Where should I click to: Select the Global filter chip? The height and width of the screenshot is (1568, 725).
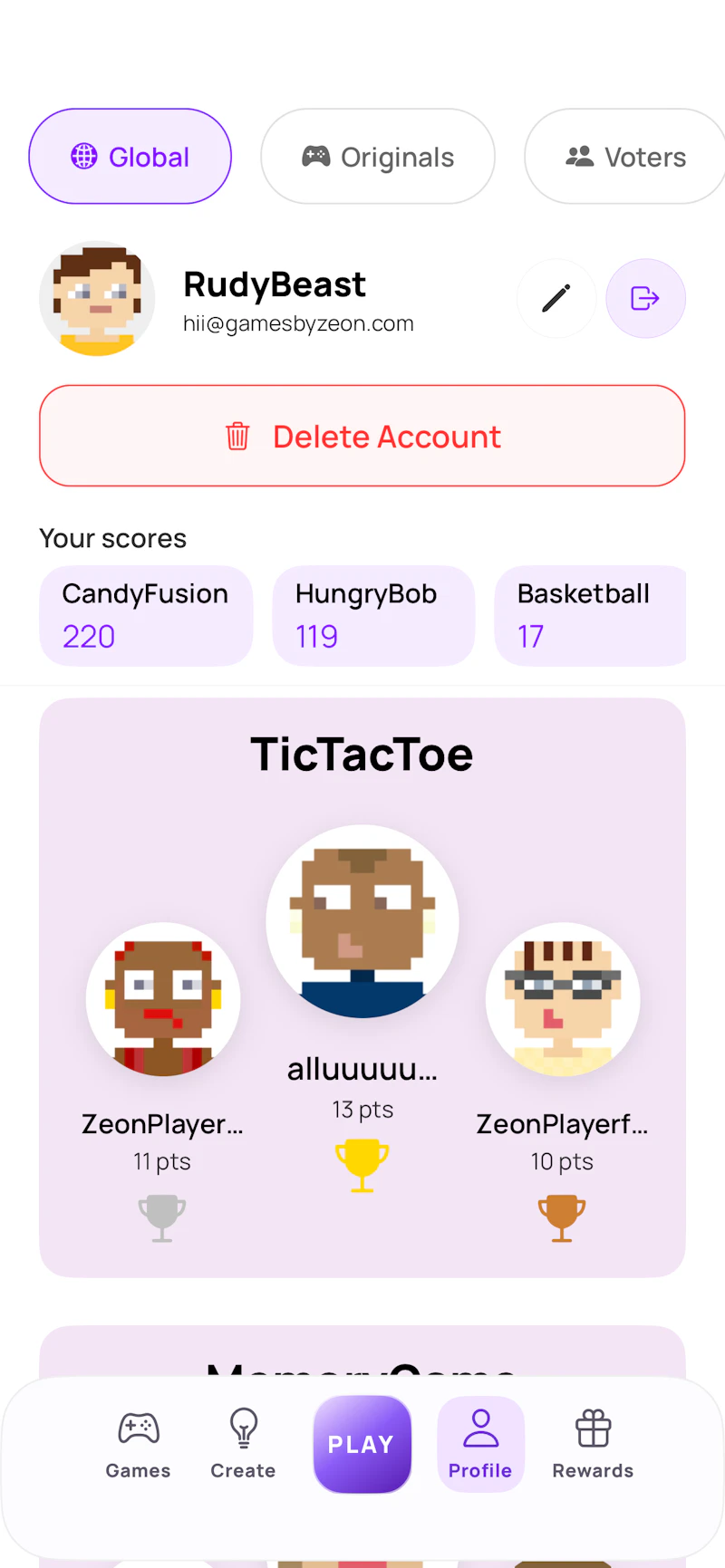tap(130, 157)
